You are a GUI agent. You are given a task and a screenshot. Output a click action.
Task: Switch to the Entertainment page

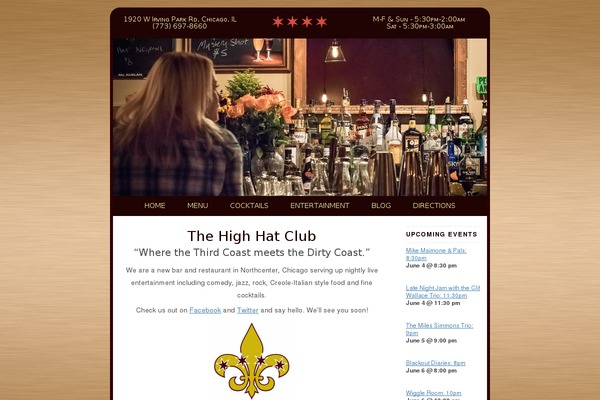pos(320,205)
